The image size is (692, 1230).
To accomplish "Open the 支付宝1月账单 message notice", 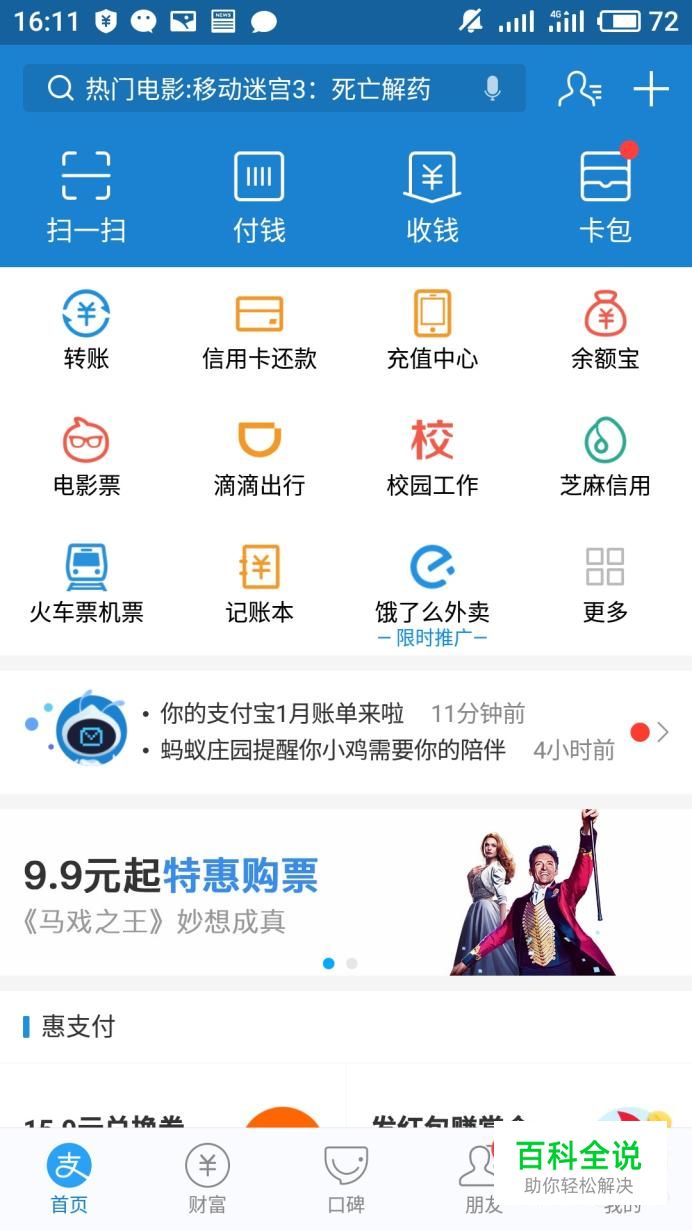I will coord(282,714).
